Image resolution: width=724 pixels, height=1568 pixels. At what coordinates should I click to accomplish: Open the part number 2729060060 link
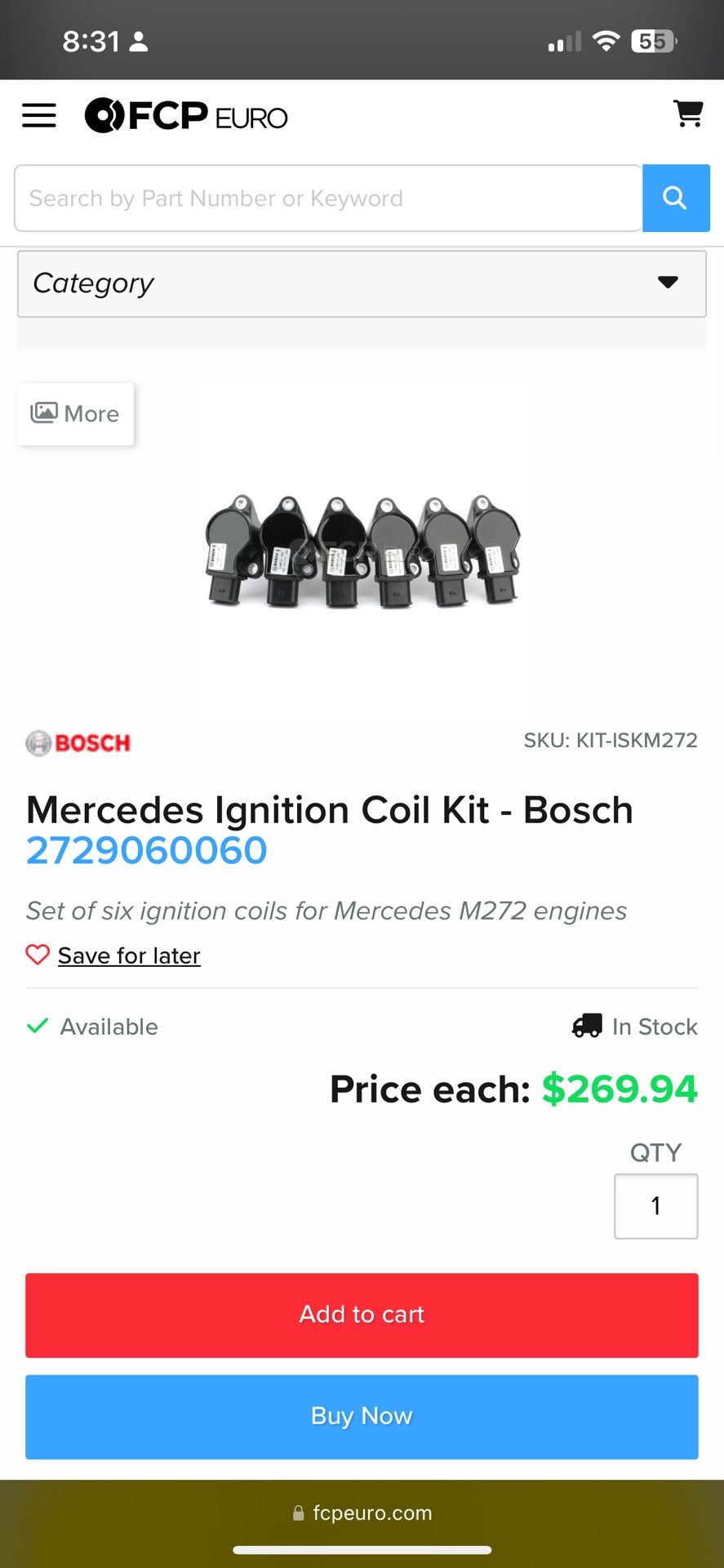click(x=146, y=849)
